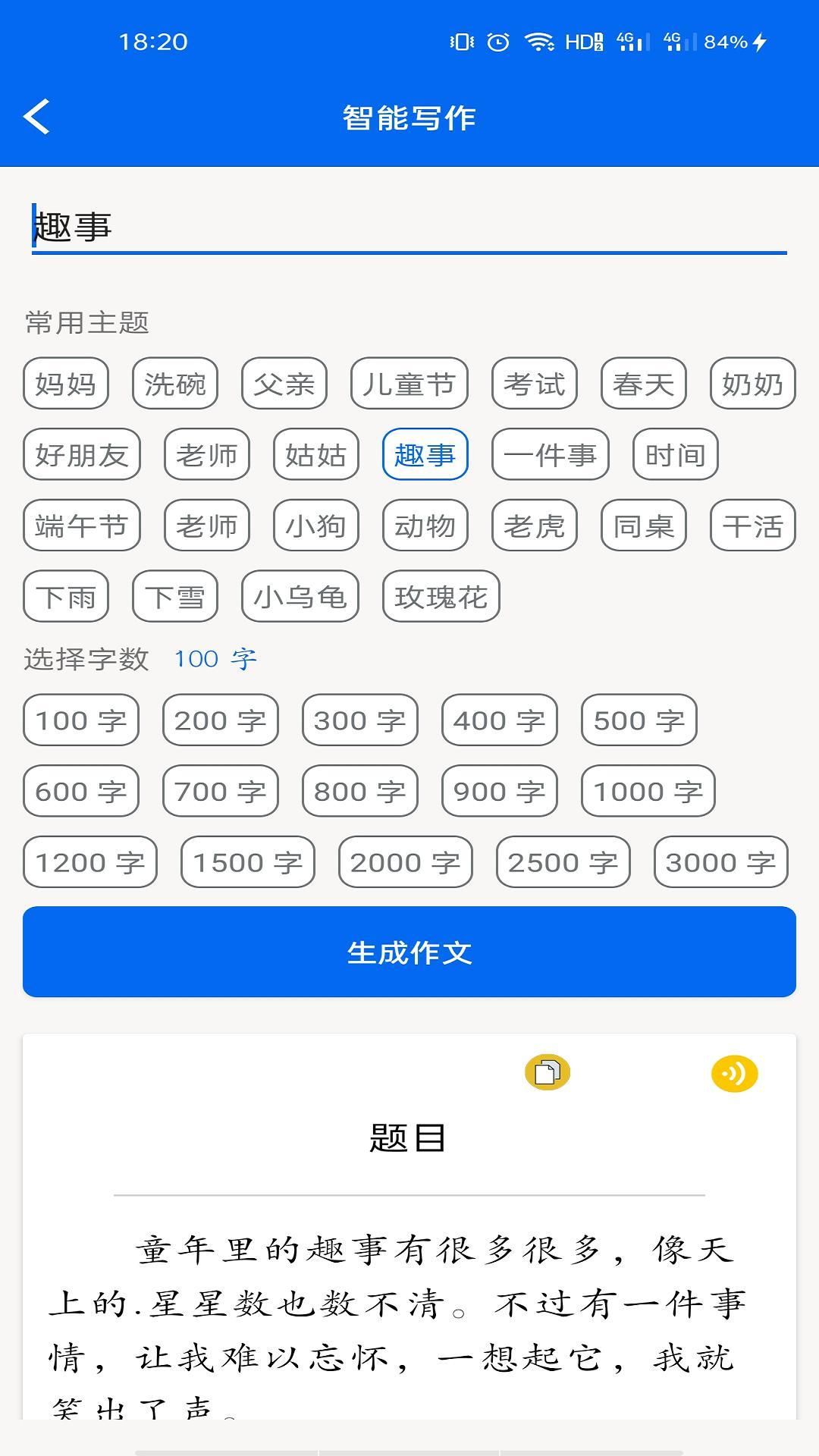Copy the generated essay text
Image resolution: width=819 pixels, height=1456 pixels.
(x=549, y=1072)
